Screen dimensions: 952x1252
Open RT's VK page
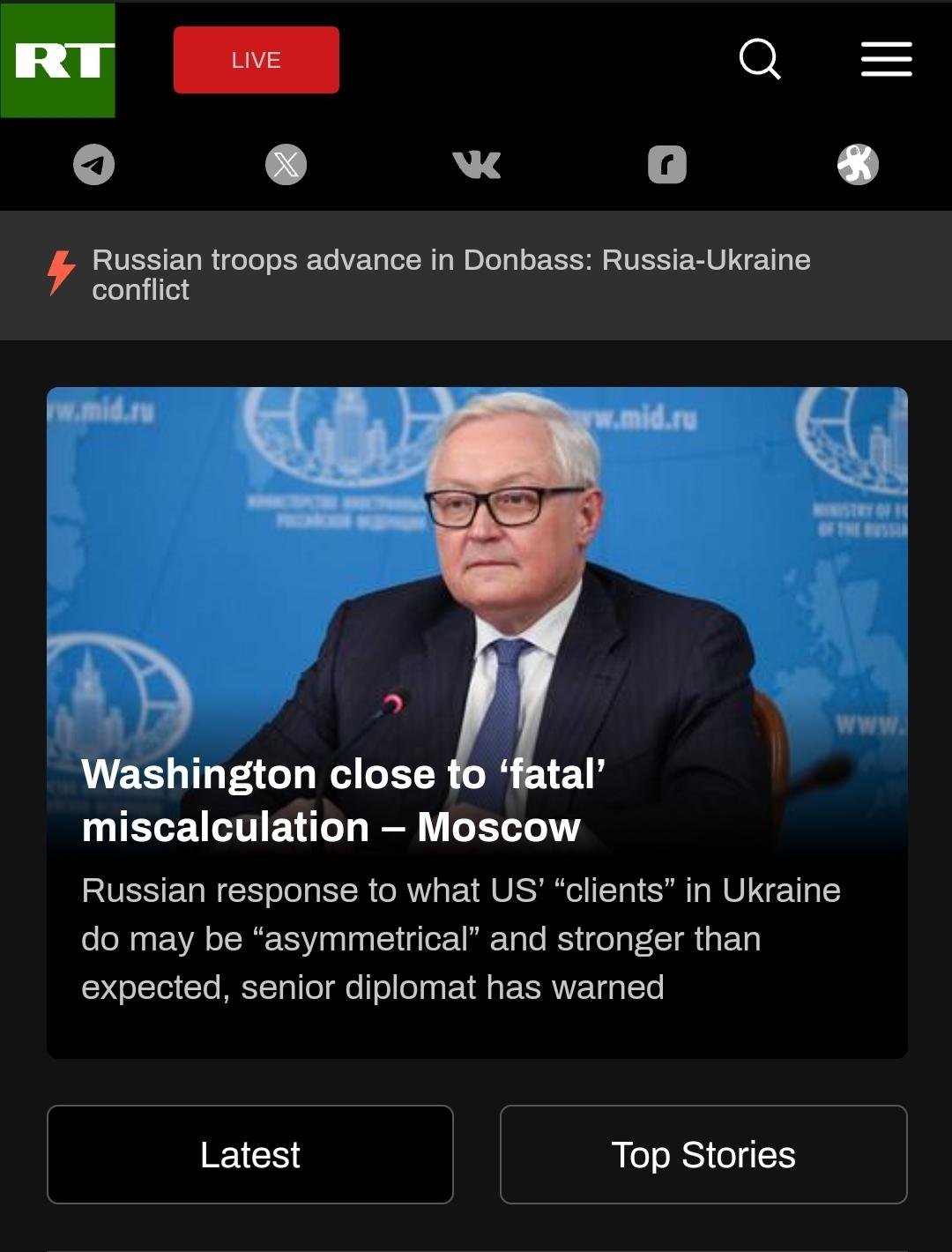pos(476,165)
